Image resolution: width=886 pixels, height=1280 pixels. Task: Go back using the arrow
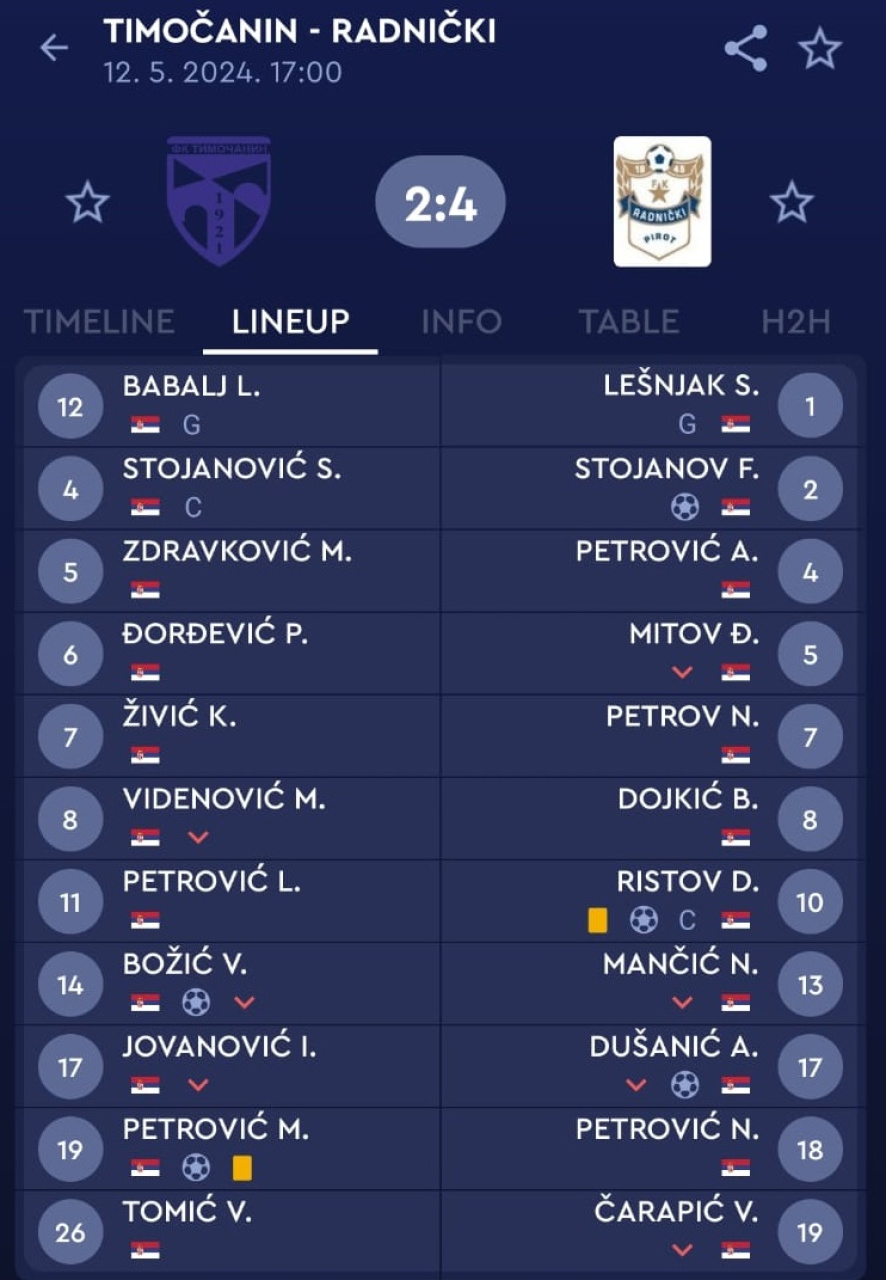(54, 48)
